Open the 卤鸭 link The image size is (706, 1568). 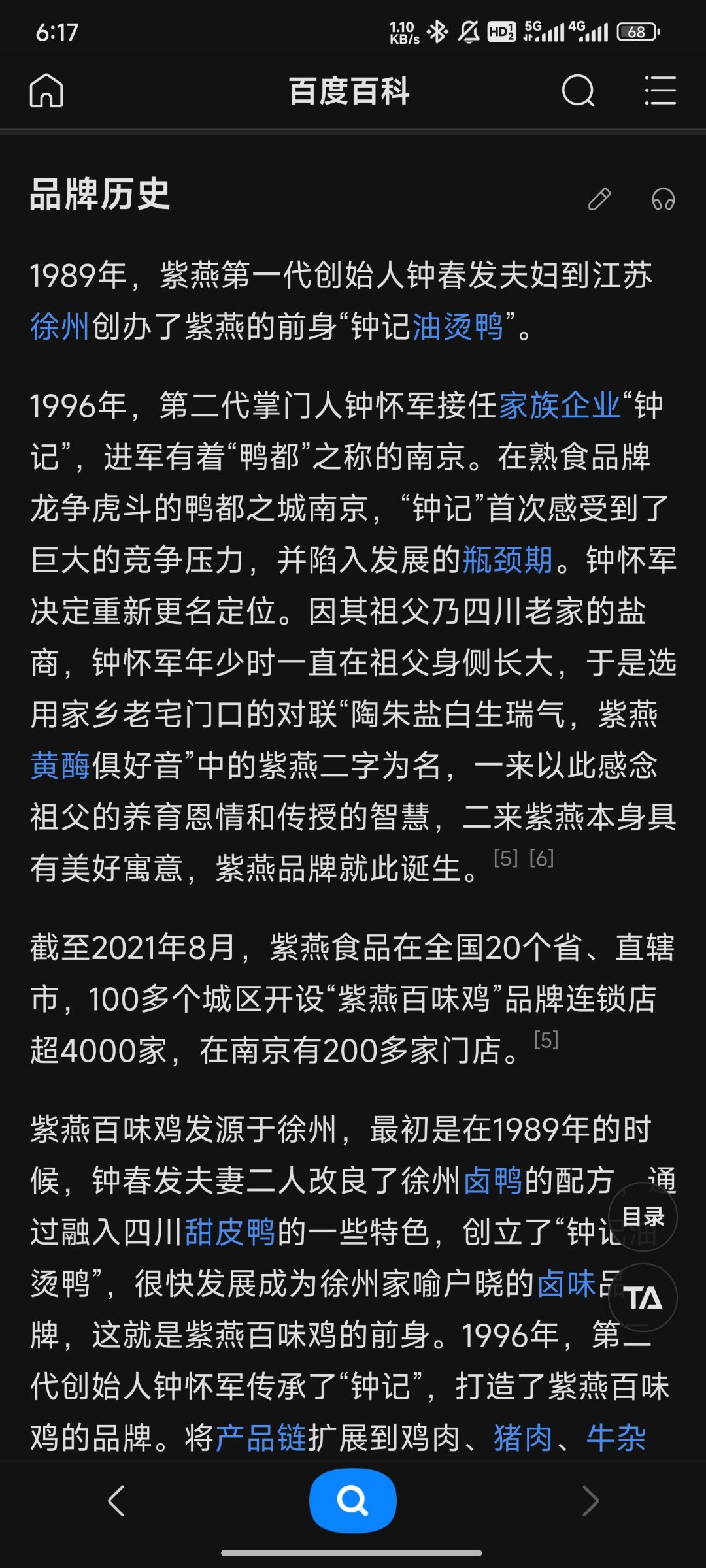coord(493,1181)
